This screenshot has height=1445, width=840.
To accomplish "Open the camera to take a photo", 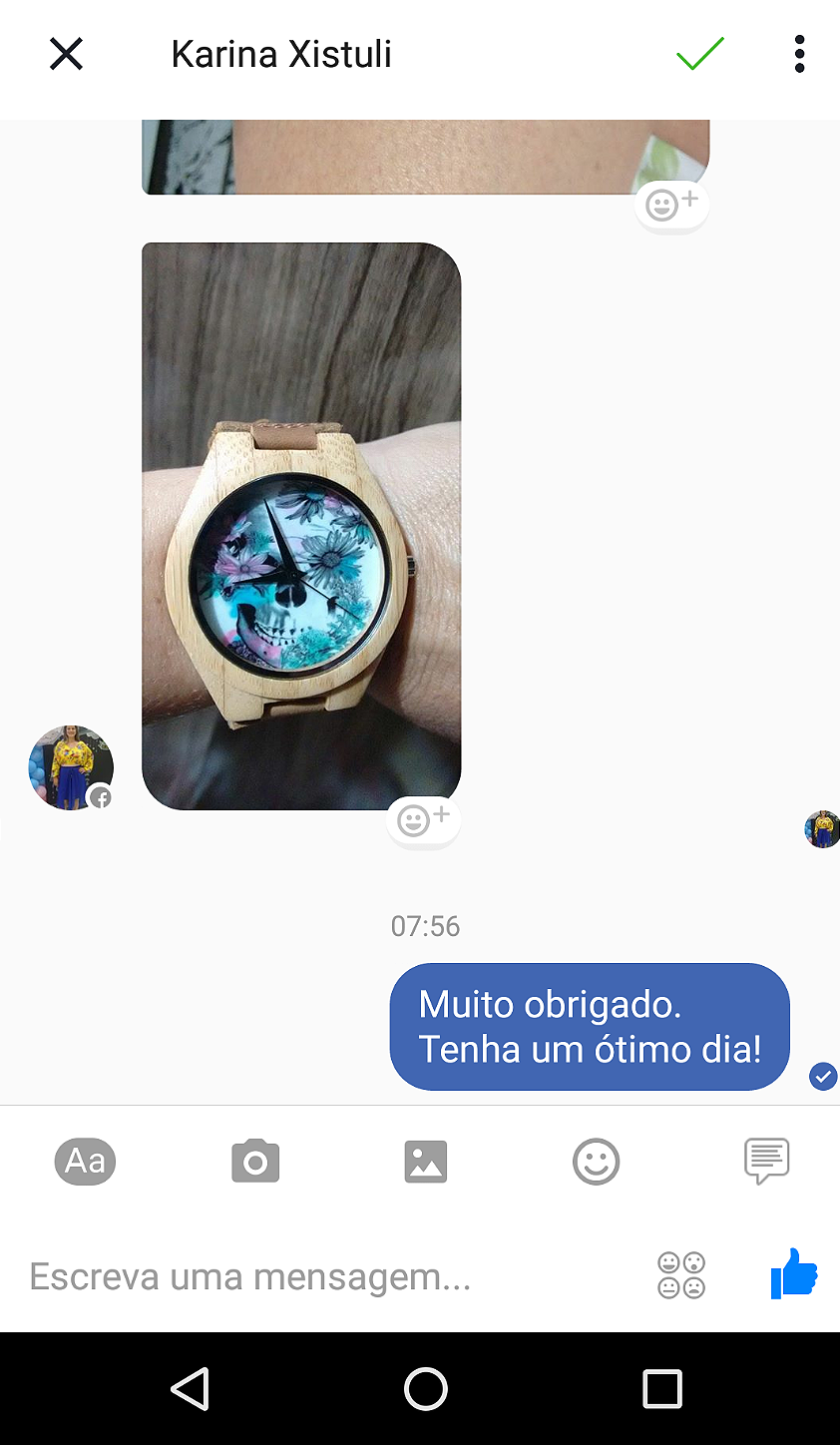I will click(x=255, y=1162).
